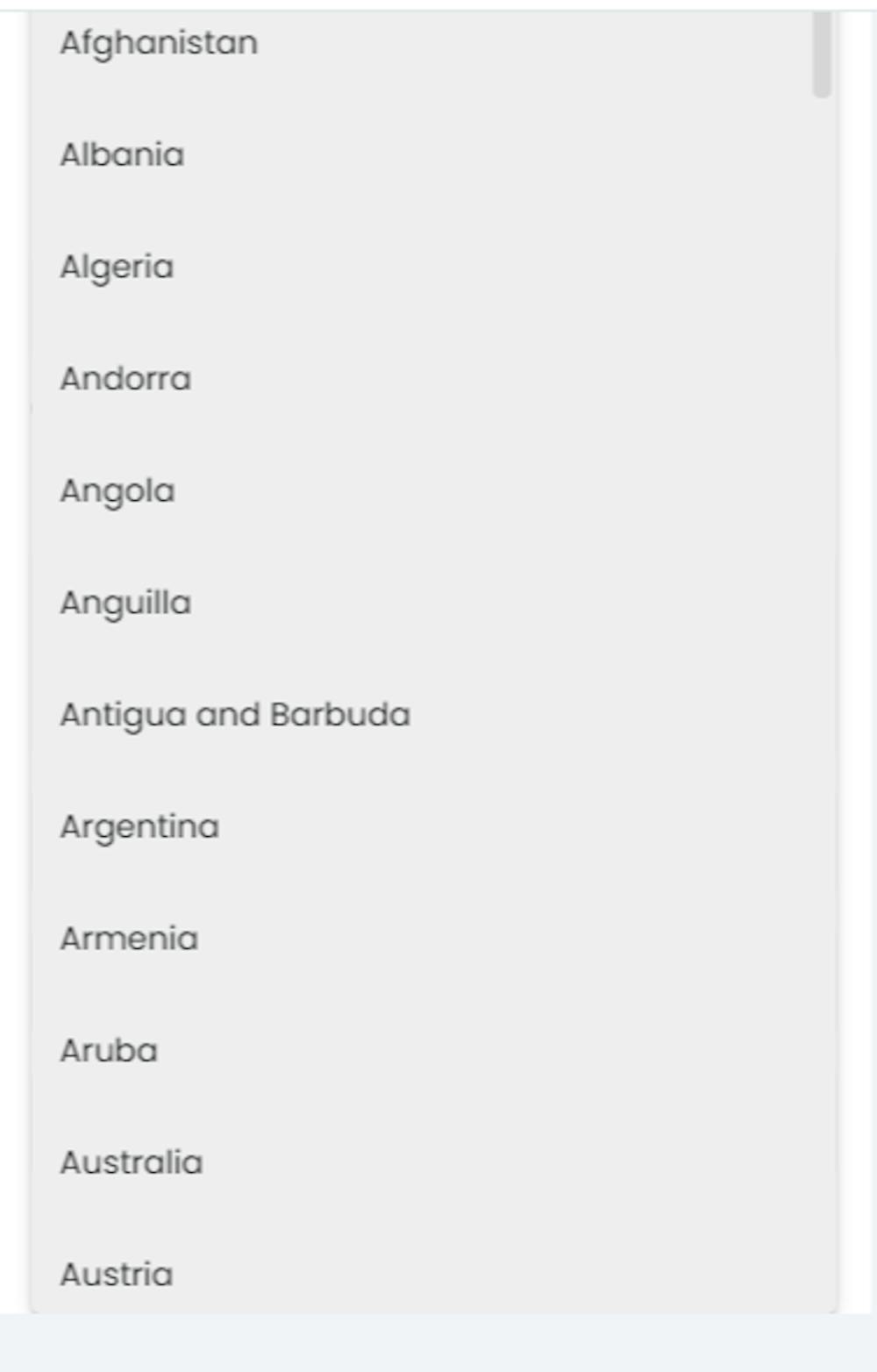Choose Albania as the country
Image resolution: width=877 pixels, height=1372 pixels.
[122, 155]
